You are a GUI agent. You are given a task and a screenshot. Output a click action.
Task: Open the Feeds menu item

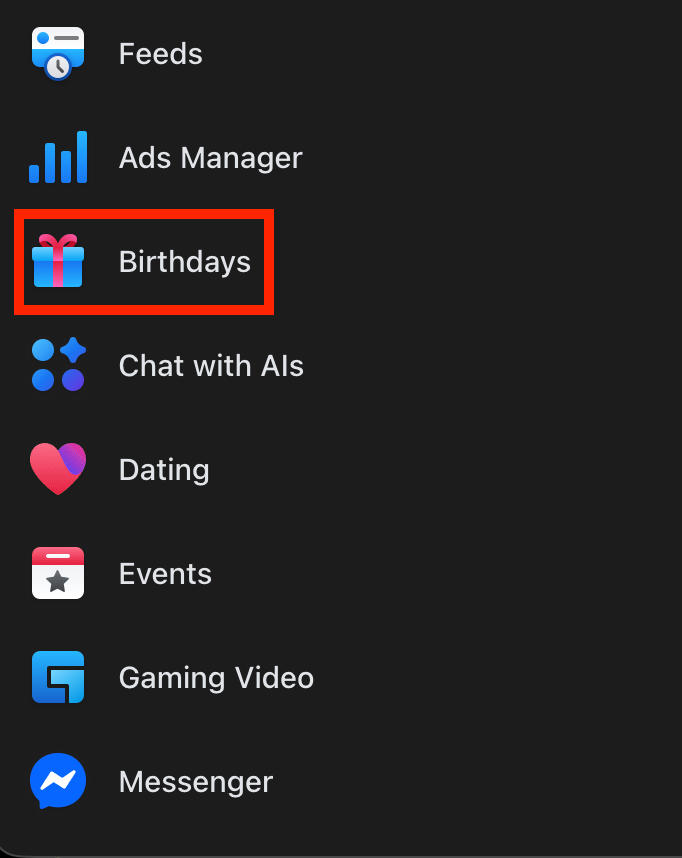tap(160, 54)
